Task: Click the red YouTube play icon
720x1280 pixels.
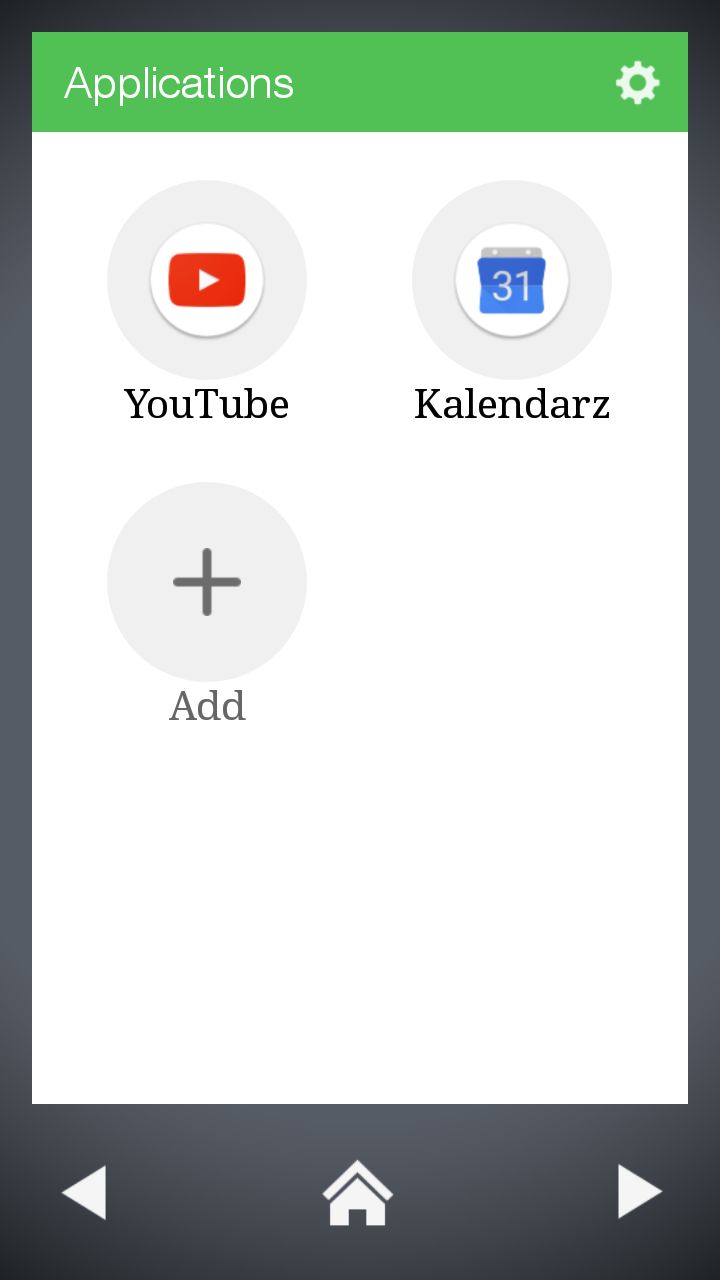Action: pyautogui.click(x=206, y=280)
